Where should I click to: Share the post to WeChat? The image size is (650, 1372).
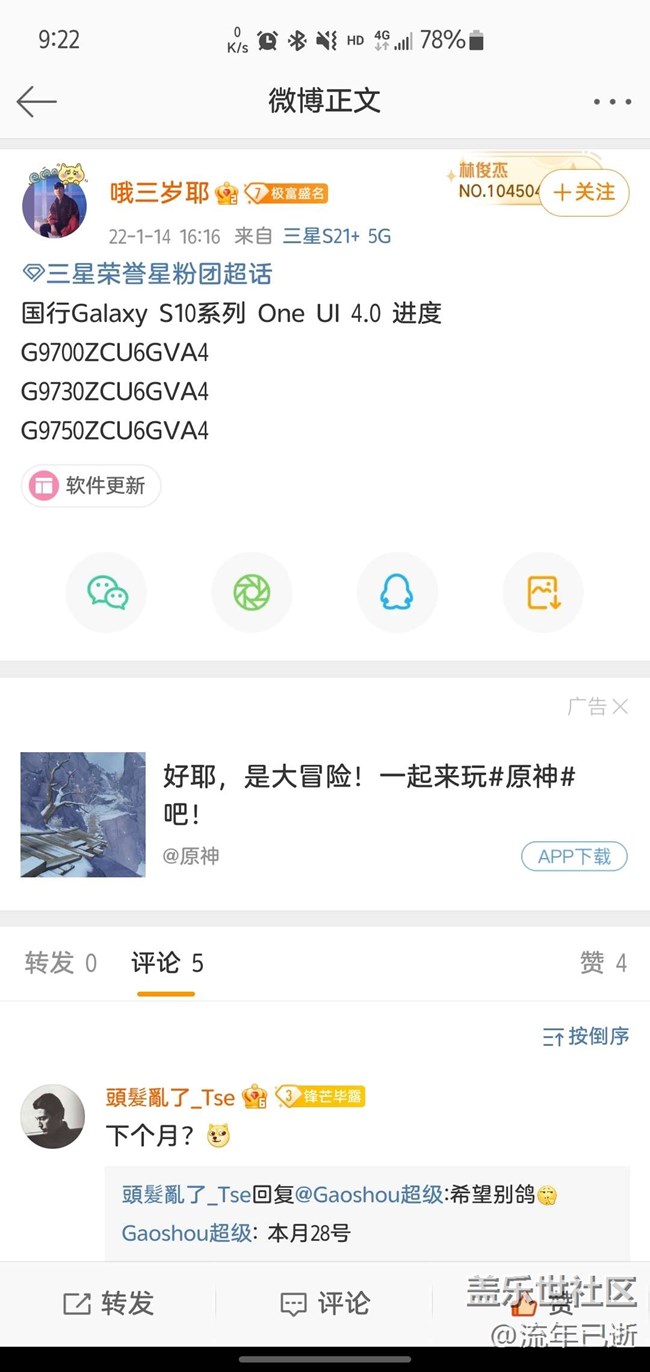pos(107,592)
